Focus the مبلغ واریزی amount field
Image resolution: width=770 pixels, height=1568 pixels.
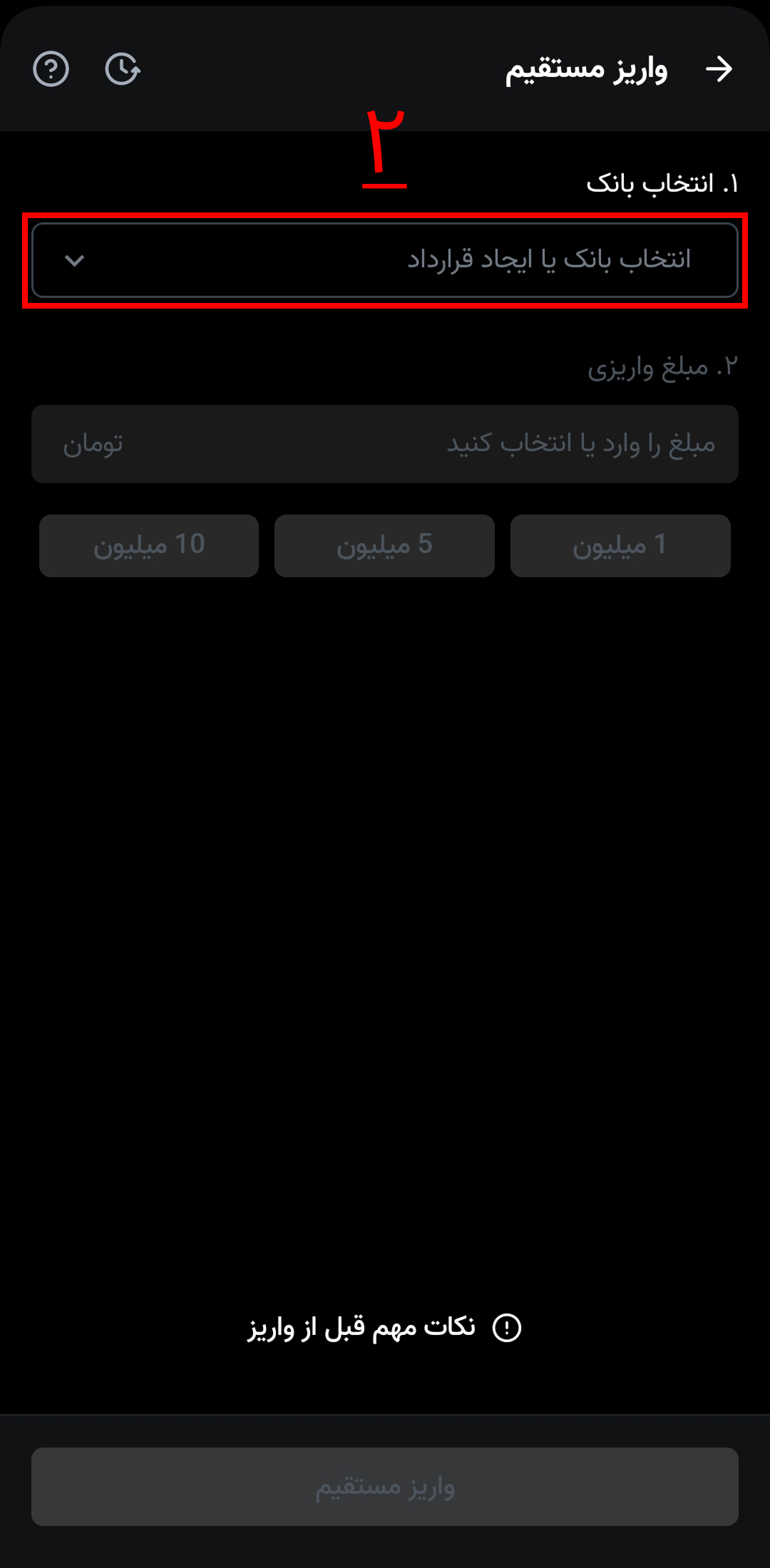[x=385, y=444]
